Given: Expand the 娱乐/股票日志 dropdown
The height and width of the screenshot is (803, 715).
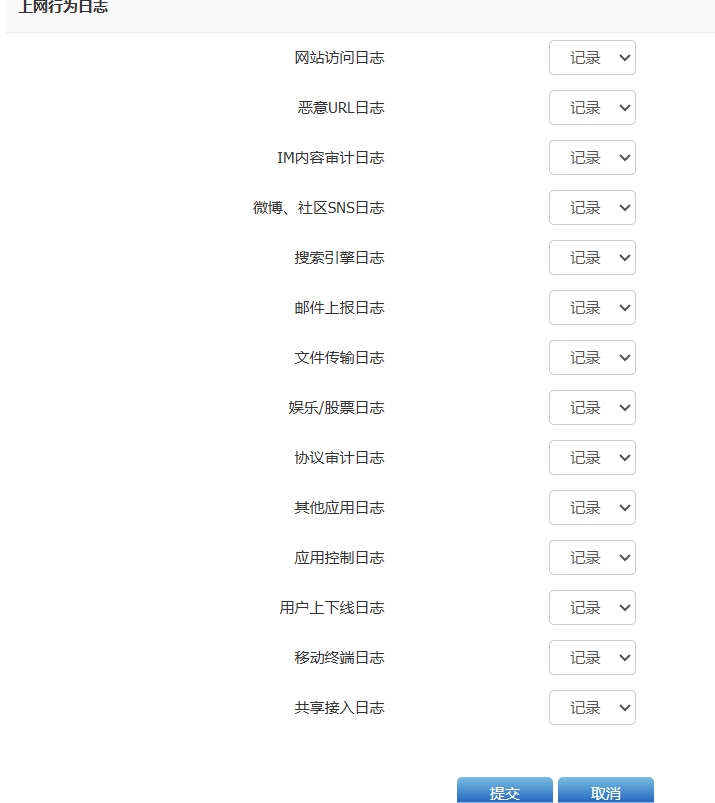Looking at the screenshot, I should [x=592, y=408].
